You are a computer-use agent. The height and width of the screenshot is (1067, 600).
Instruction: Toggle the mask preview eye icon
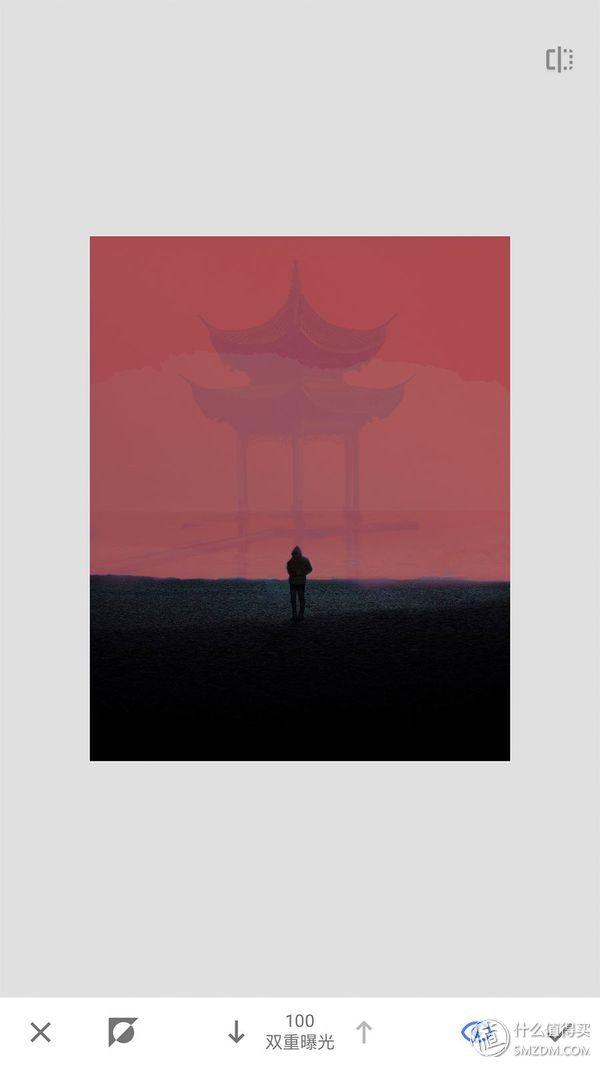pos(478,1032)
